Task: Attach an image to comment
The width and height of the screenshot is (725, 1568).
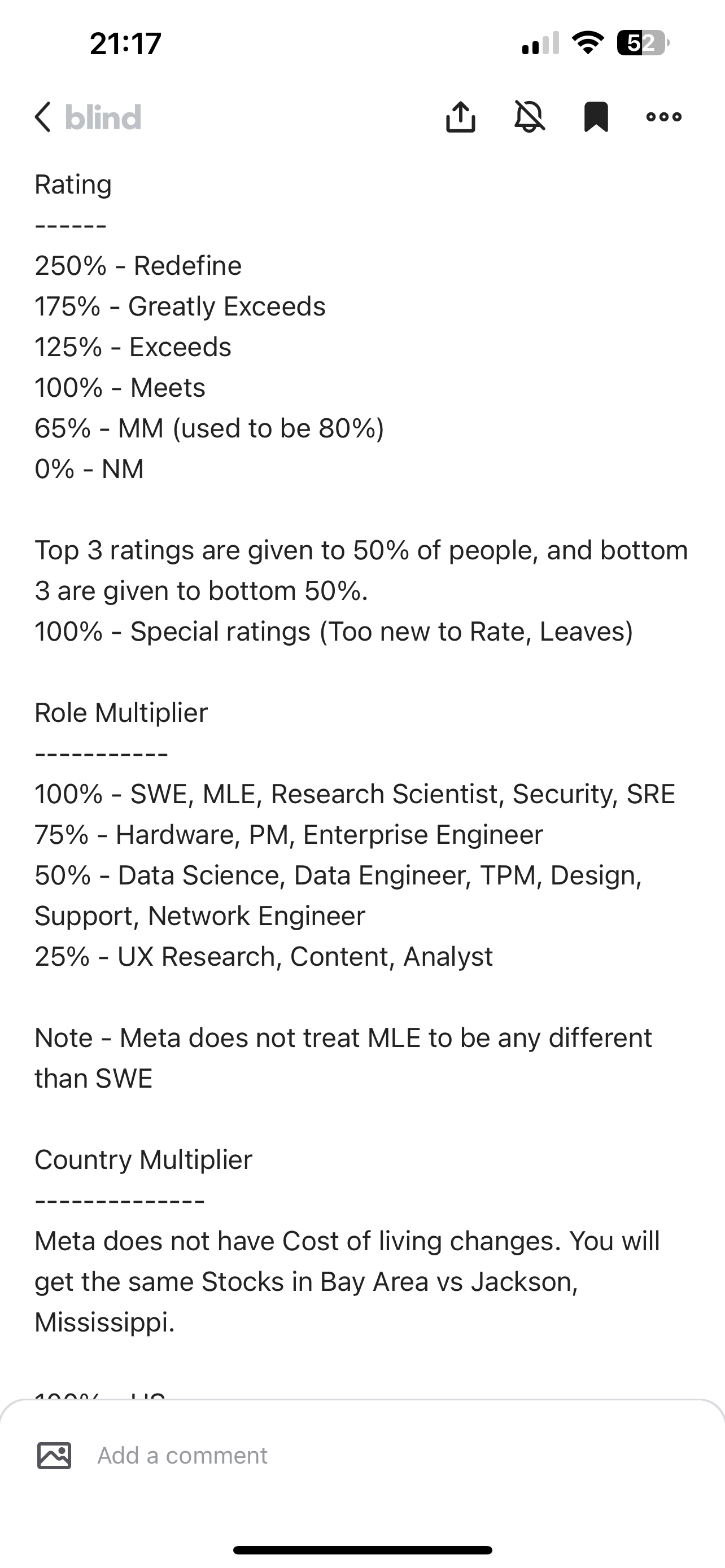Action: point(54,1455)
